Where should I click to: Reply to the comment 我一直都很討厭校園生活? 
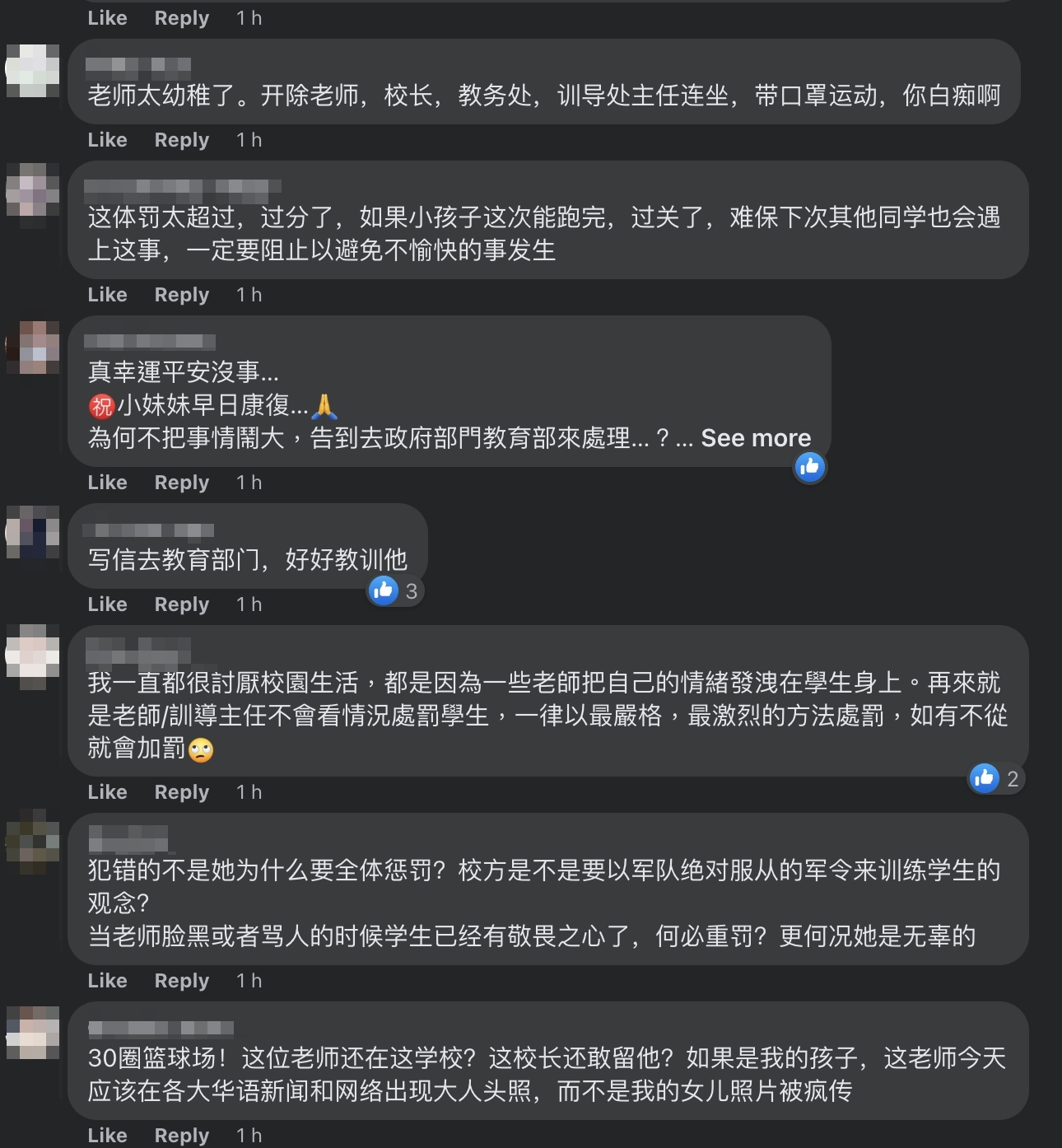pos(181,792)
